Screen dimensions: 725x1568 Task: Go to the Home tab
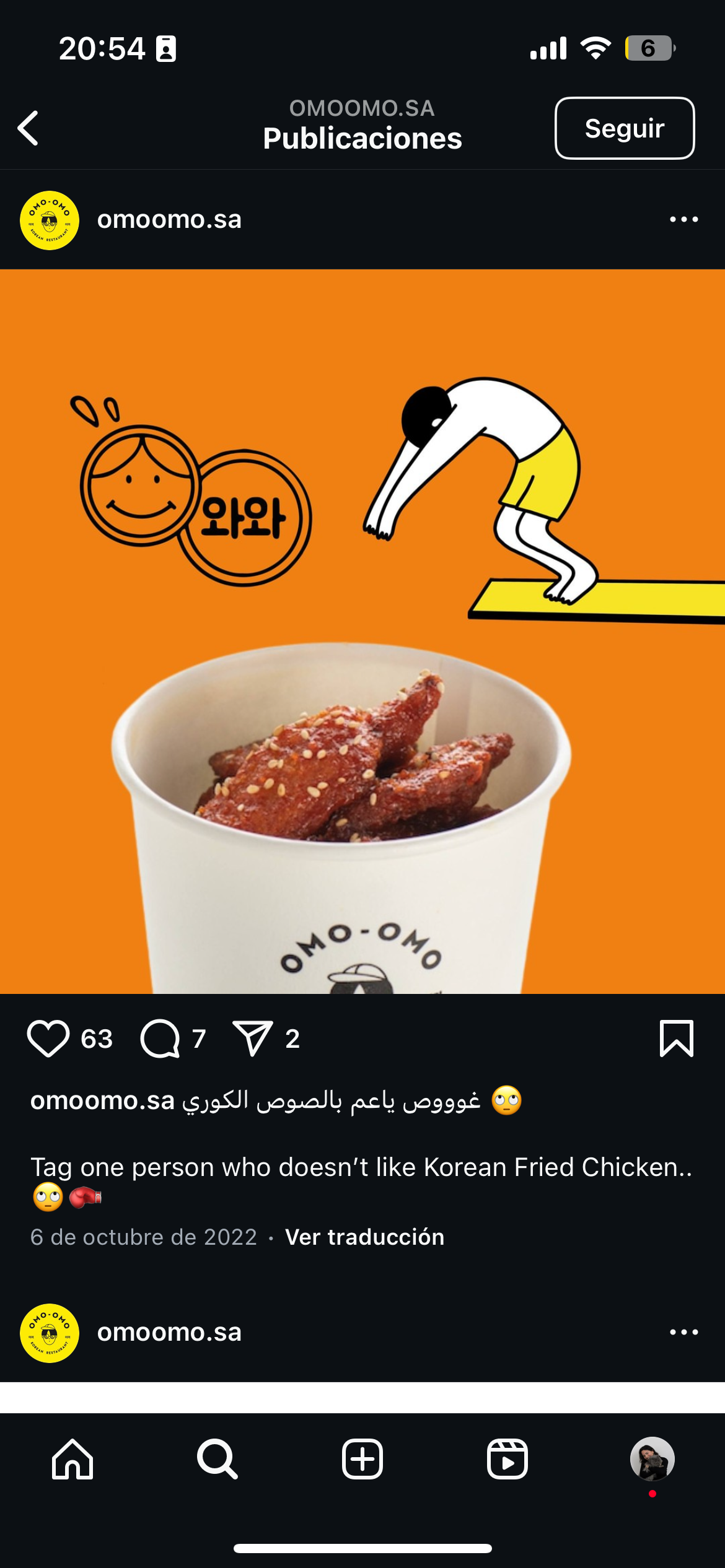(72, 1458)
